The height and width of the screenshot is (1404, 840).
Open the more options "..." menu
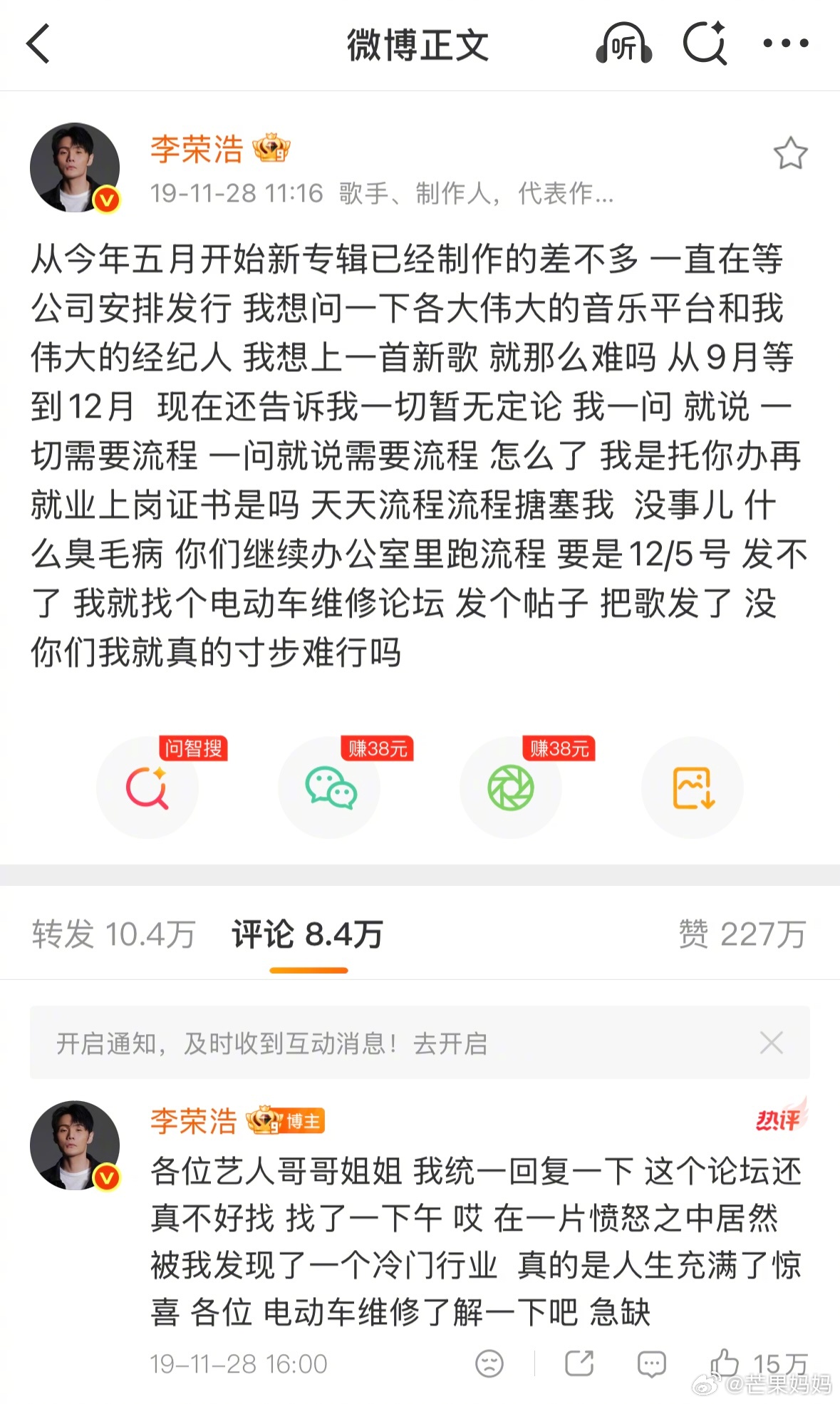(x=784, y=44)
